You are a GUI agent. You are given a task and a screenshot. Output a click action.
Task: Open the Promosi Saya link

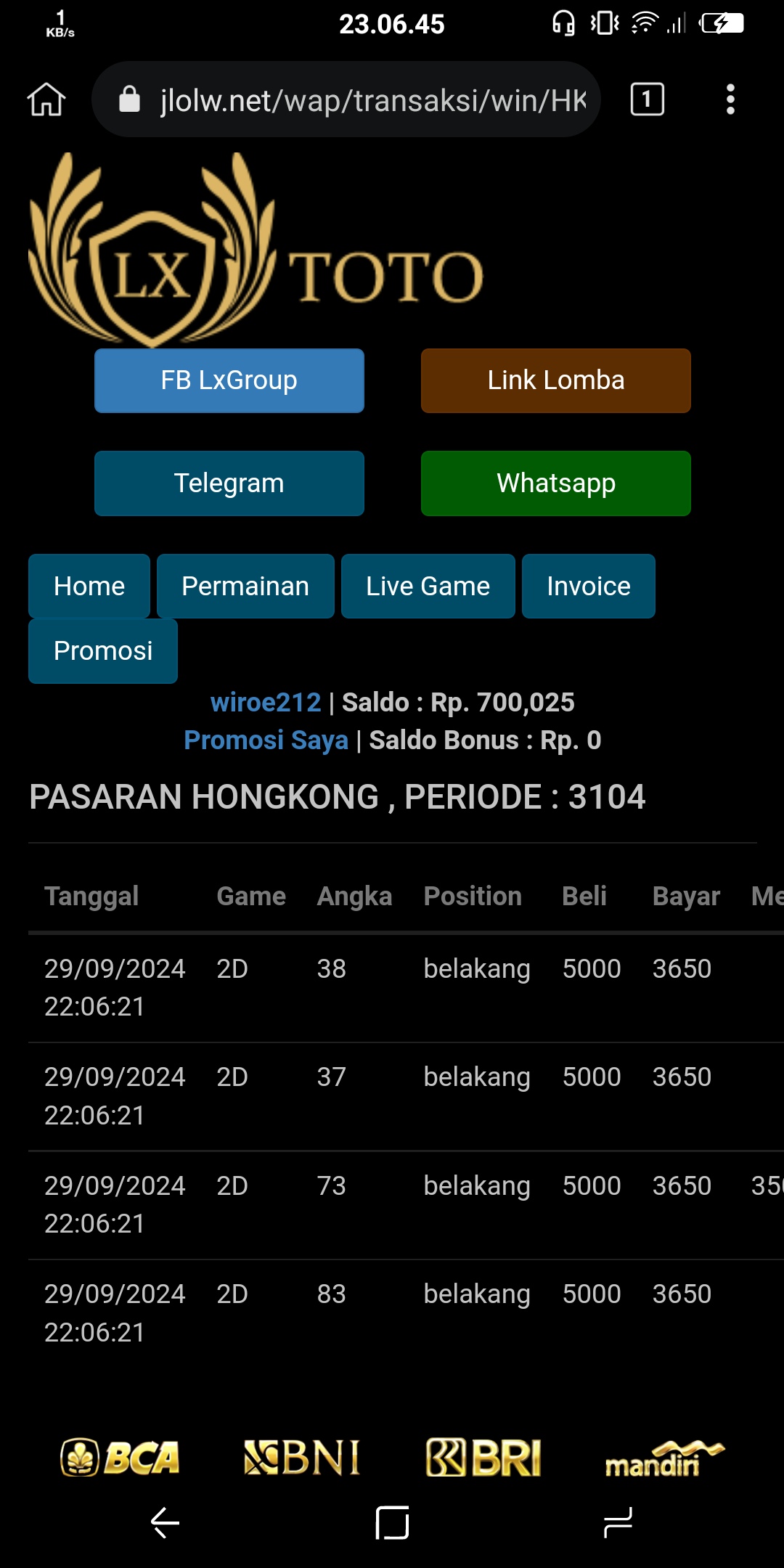[x=266, y=740]
